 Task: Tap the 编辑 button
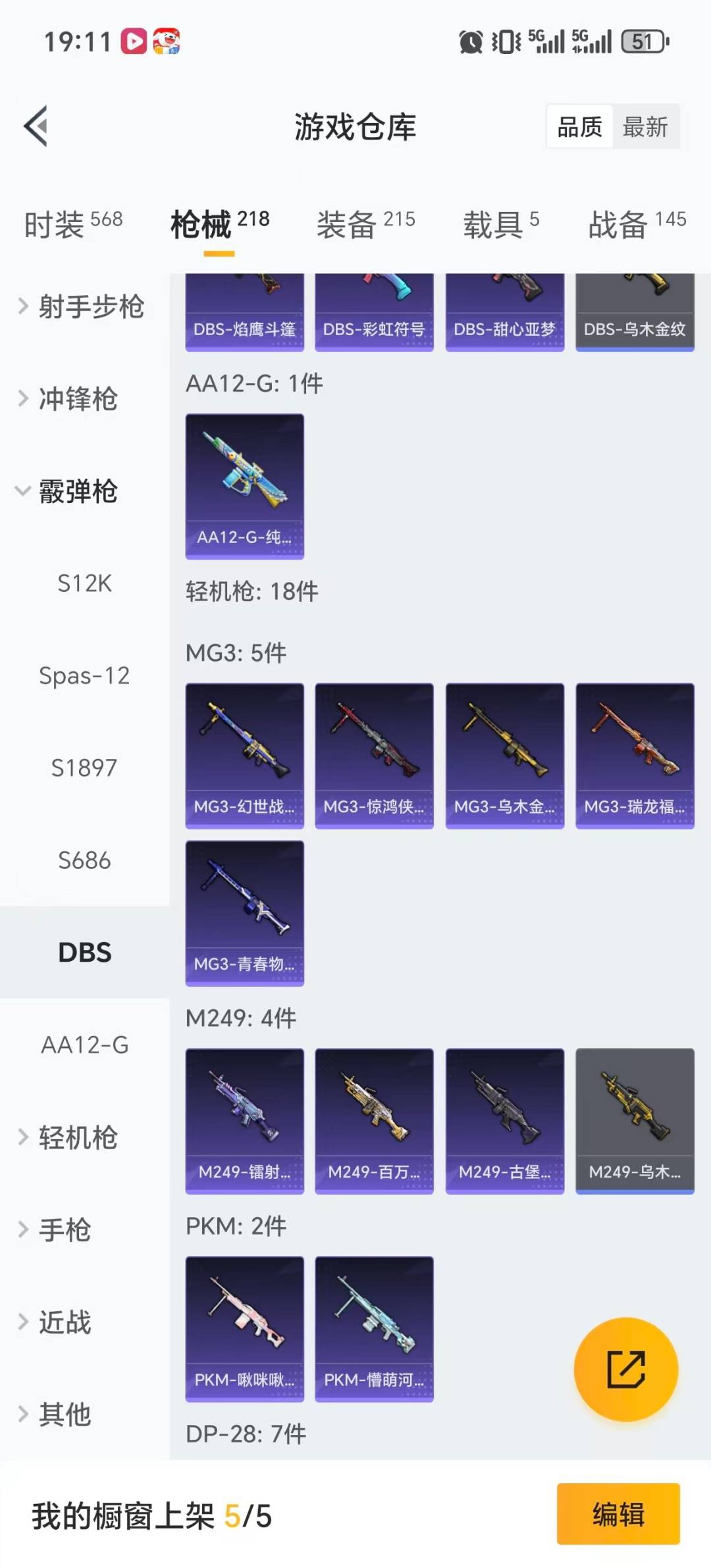618,1513
